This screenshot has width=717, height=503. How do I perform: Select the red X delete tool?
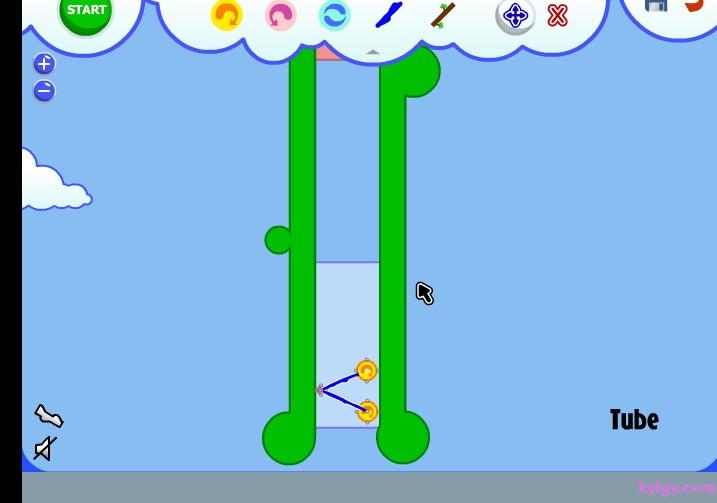point(558,15)
